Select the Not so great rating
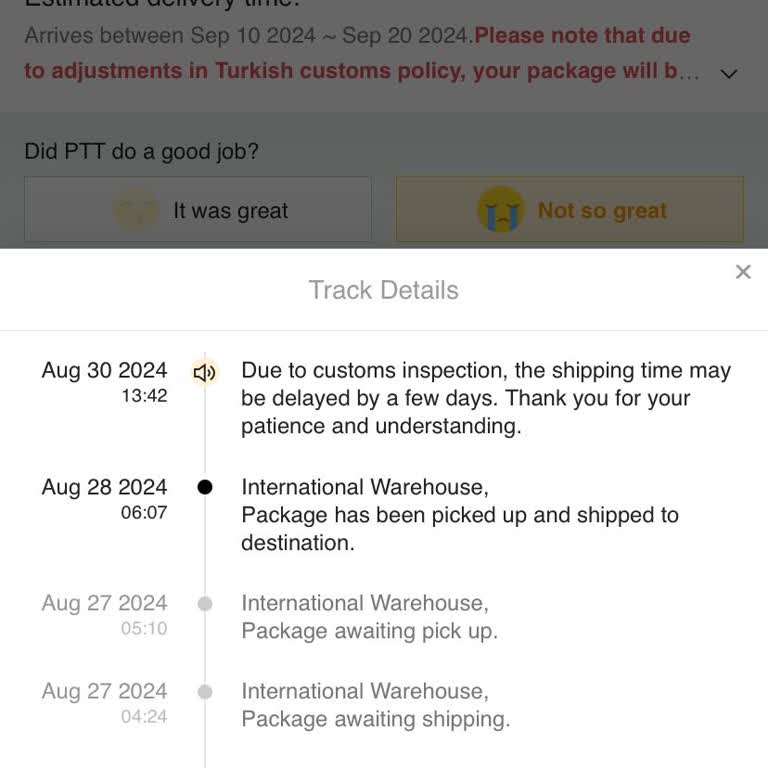 coord(570,210)
